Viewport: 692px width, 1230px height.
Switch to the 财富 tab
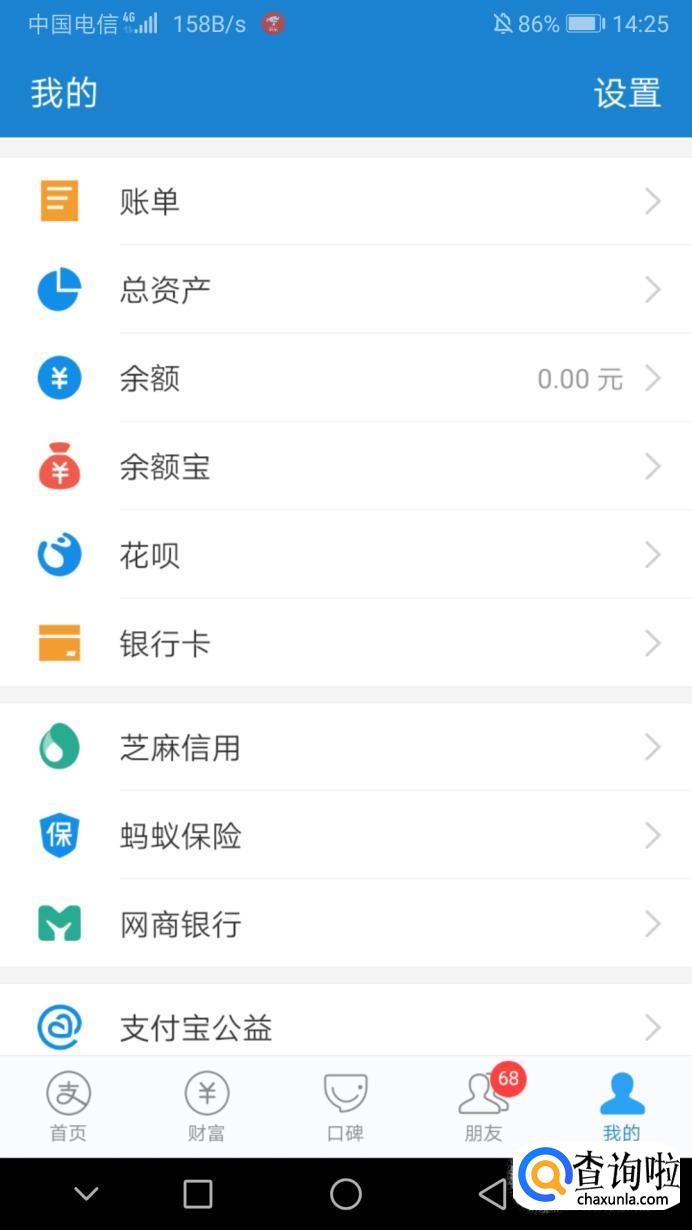click(207, 1107)
